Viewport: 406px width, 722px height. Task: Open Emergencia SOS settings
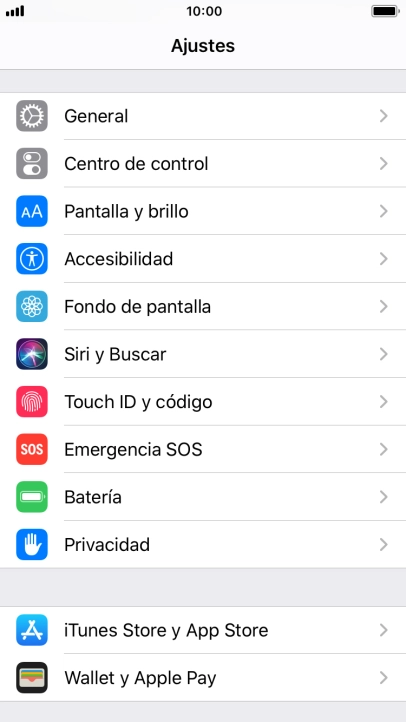pos(203,449)
